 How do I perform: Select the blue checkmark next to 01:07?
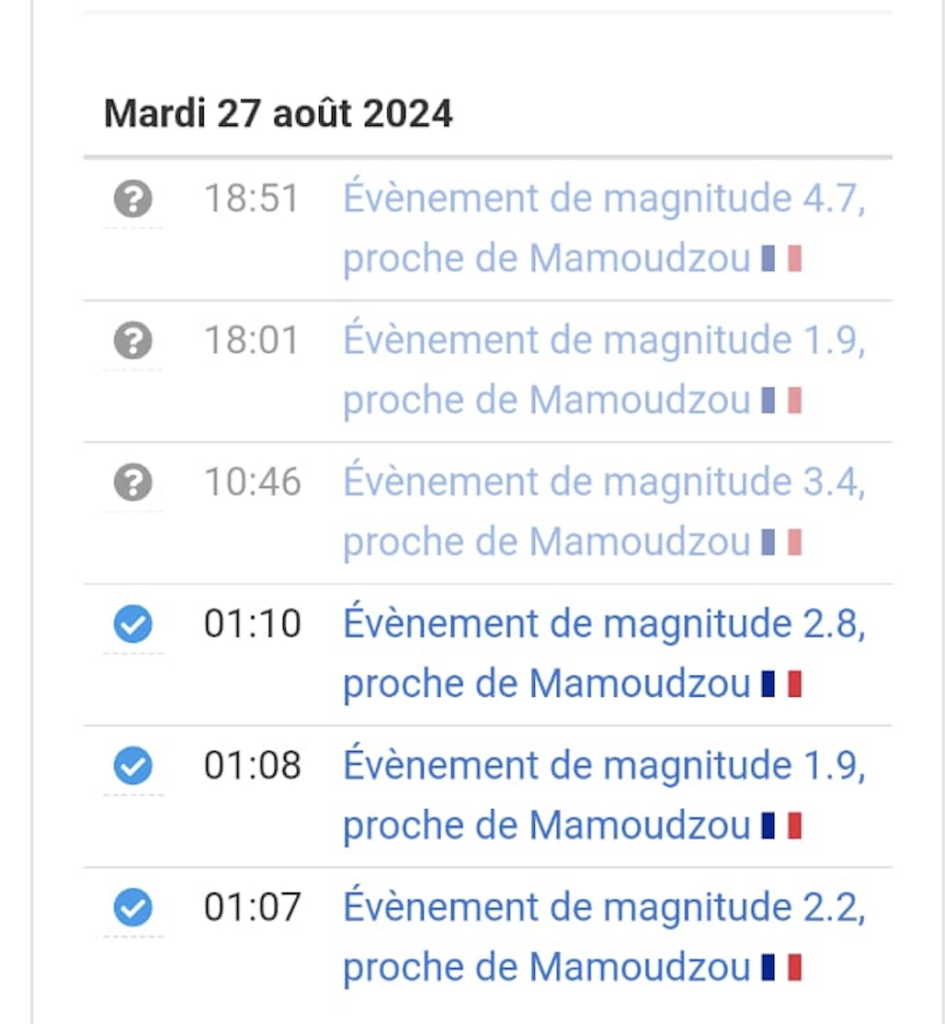pos(132,907)
